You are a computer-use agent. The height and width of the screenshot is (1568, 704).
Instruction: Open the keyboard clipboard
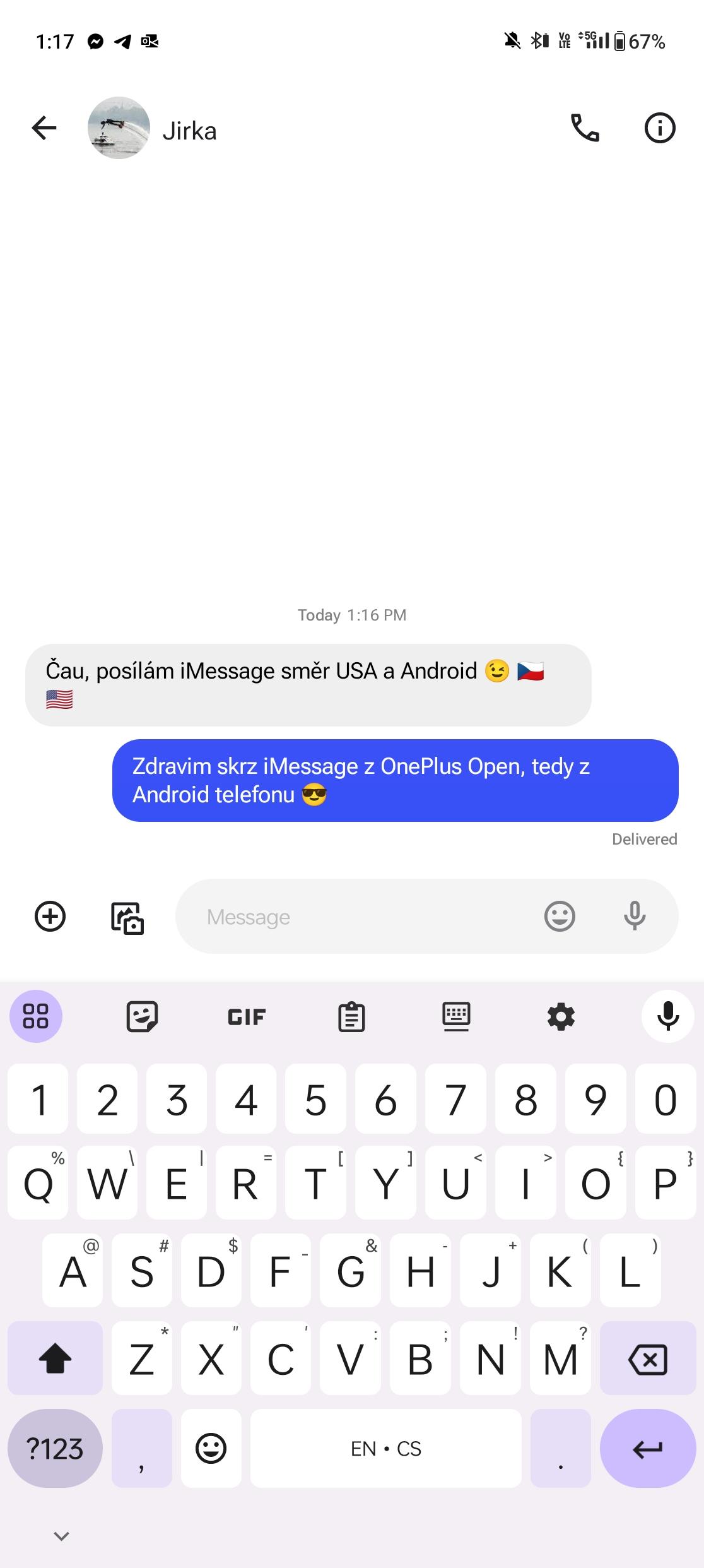[x=351, y=1016]
